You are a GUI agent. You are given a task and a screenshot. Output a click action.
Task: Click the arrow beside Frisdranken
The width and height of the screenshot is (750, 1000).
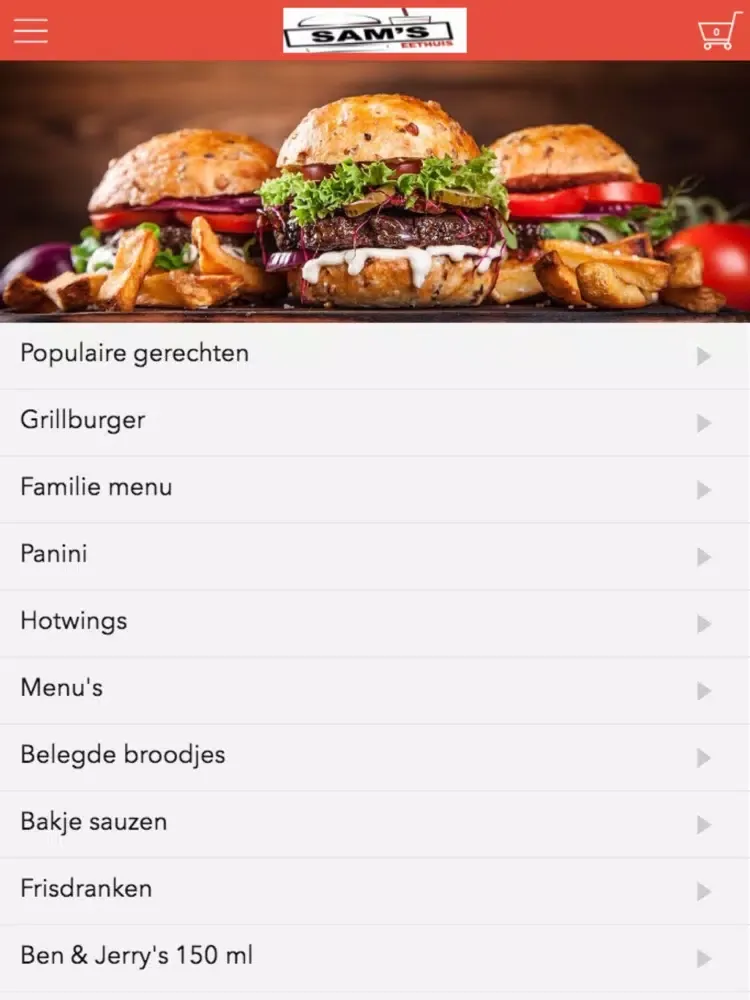(701, 891)
